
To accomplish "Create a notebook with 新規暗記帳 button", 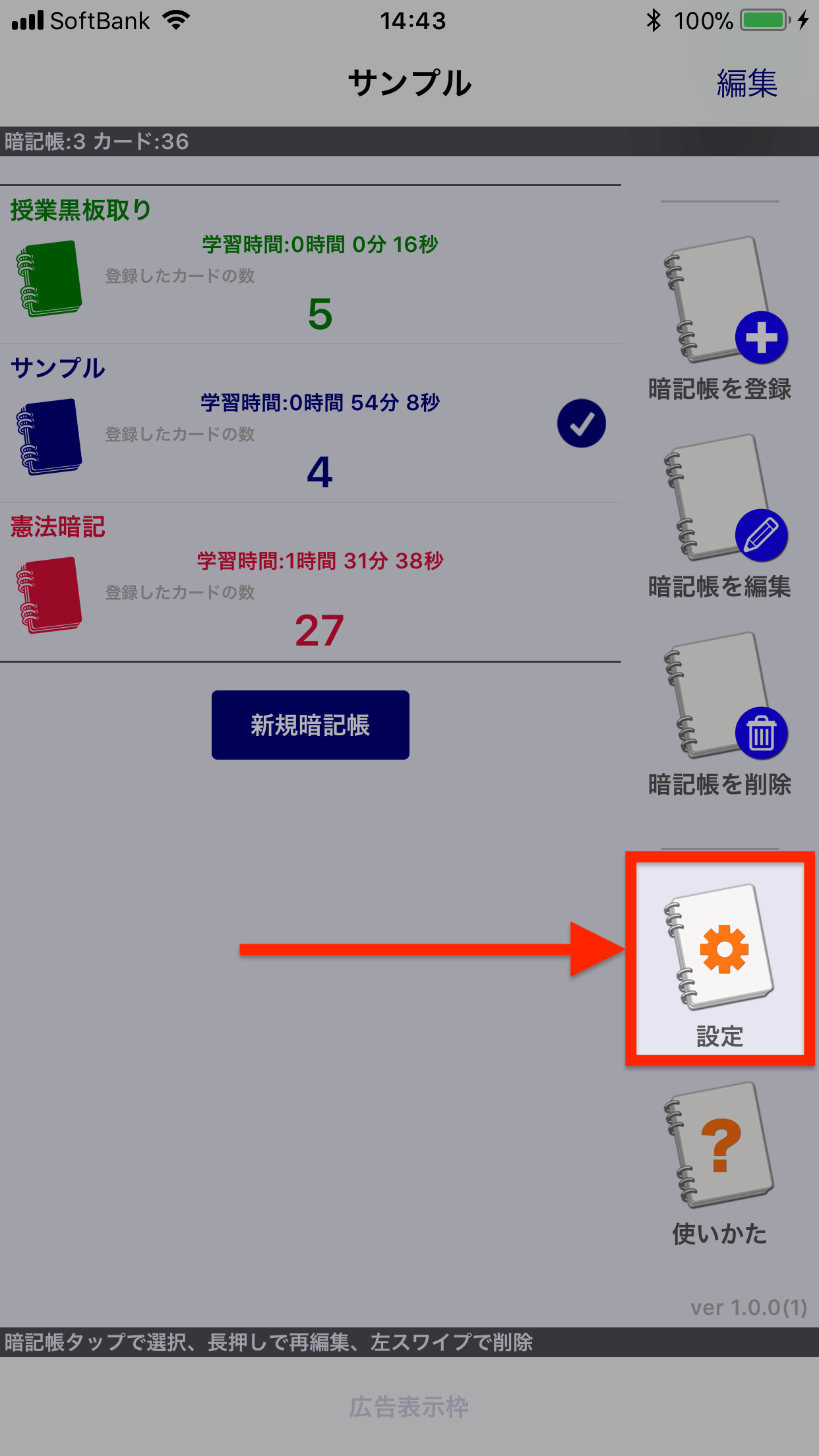I will tap(310, 725).
